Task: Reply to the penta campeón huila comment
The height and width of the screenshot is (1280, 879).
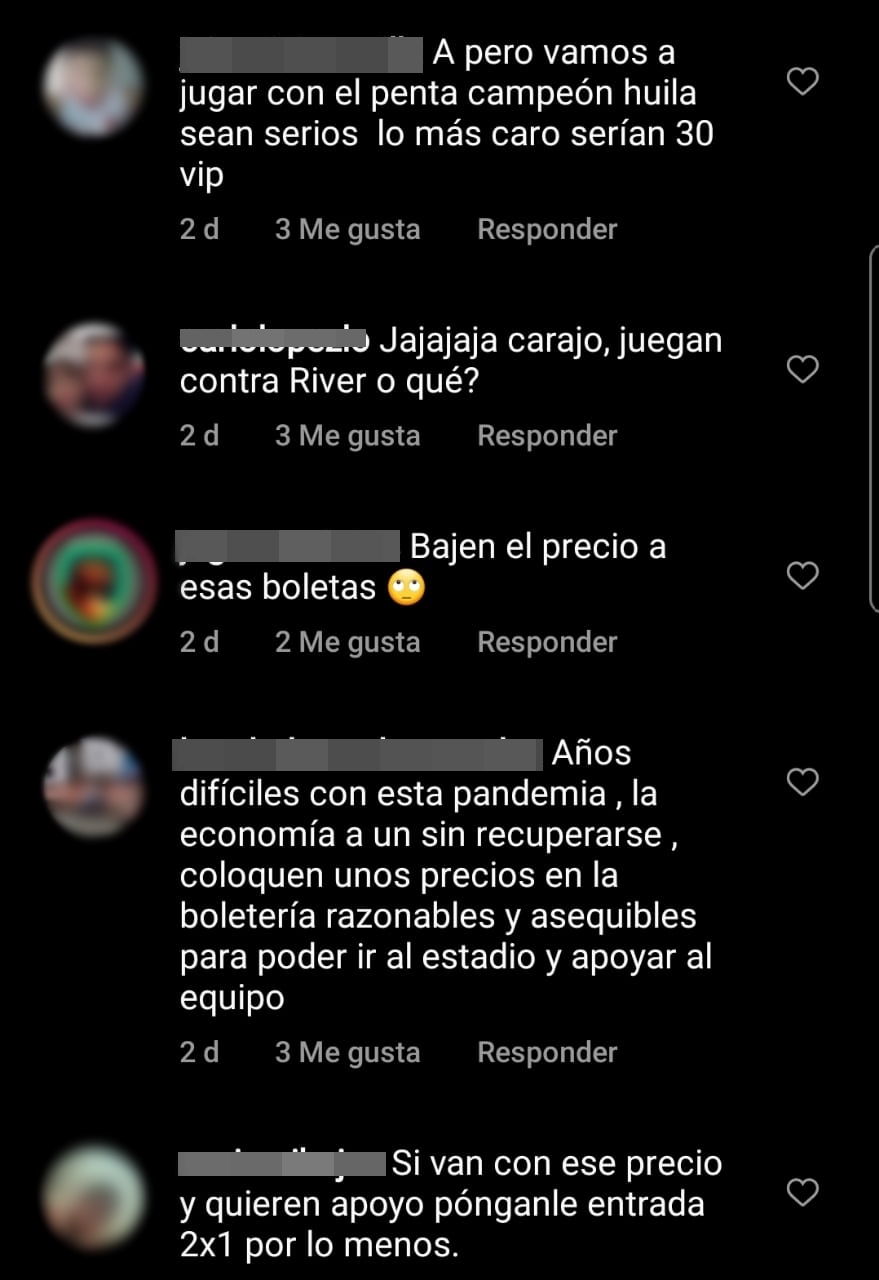Action: [x=547, y=229]
